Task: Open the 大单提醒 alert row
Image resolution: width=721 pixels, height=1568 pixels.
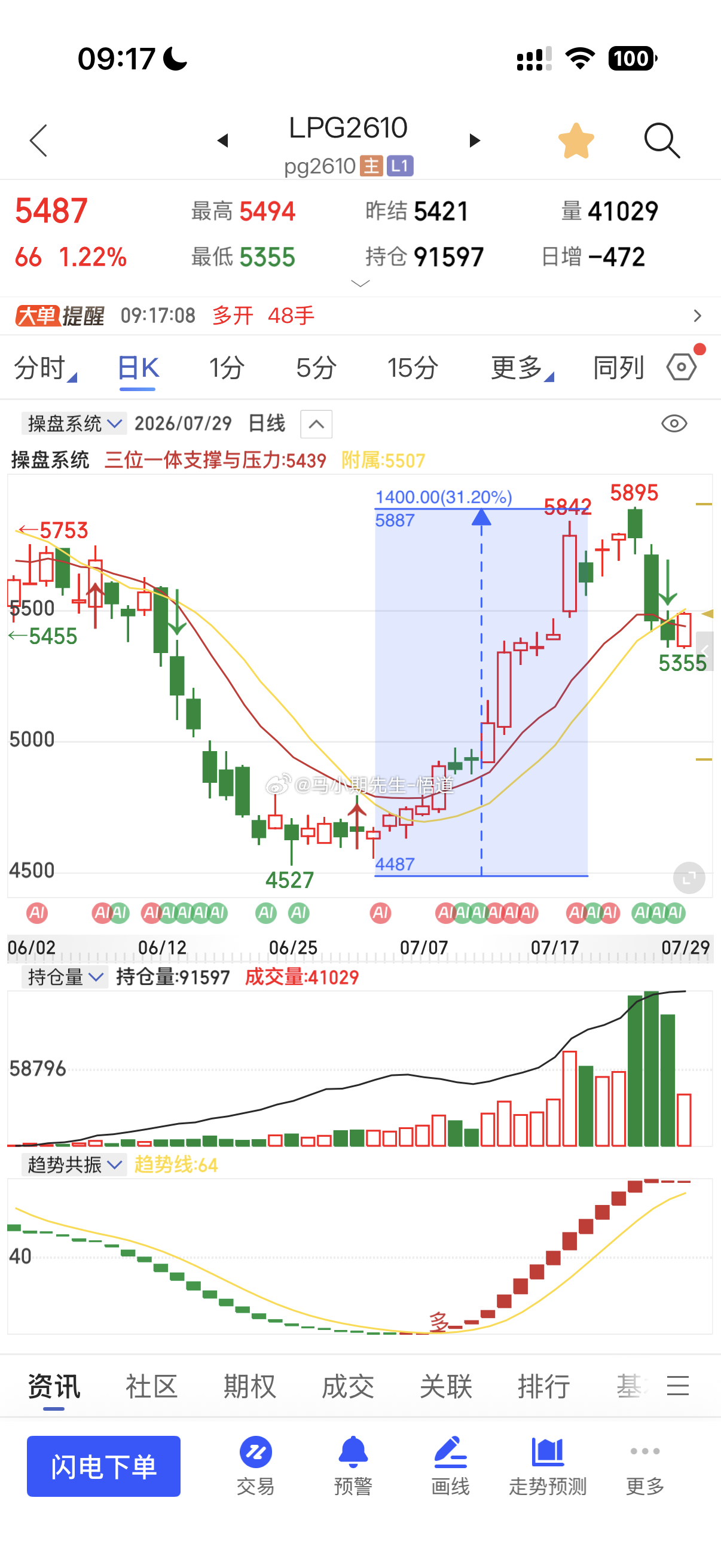Action: pos(360,315)
